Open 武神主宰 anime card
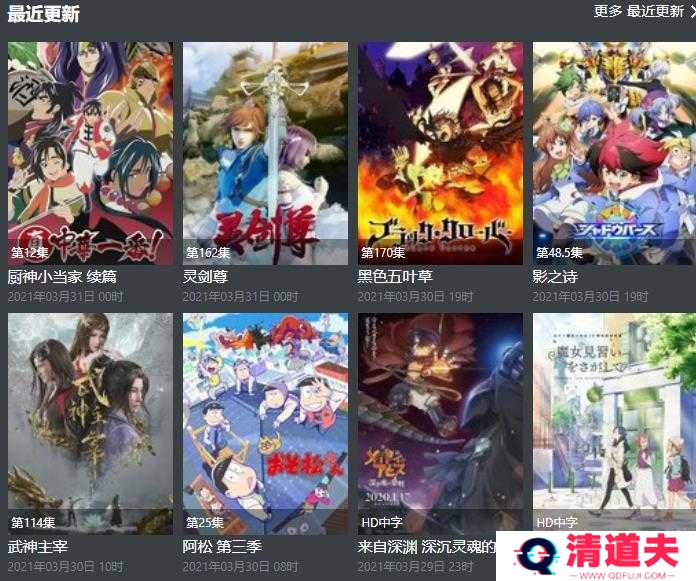 (x=90, y=422)
